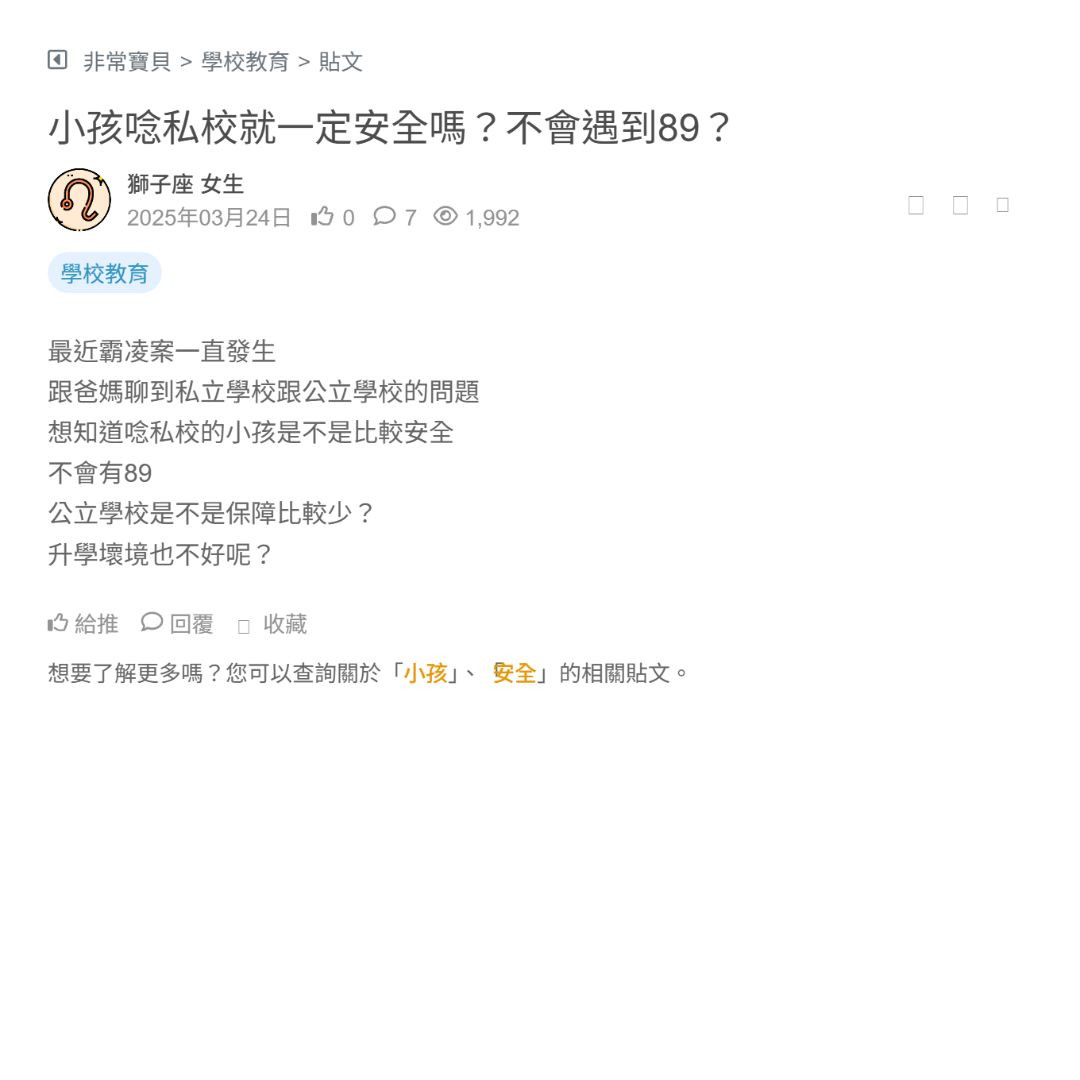Save the post with 收藏
1080x1080 pixels.
[273, 624]
